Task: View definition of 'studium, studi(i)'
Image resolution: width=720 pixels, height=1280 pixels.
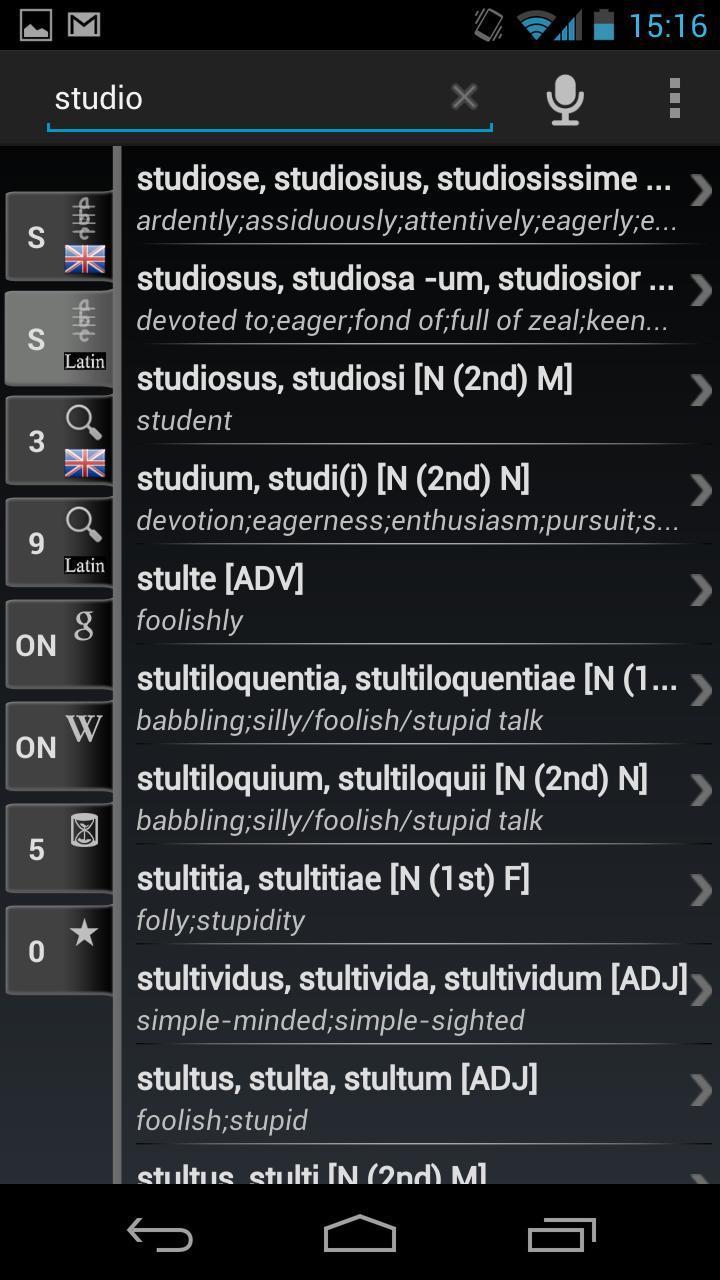Action: [410, 496]
